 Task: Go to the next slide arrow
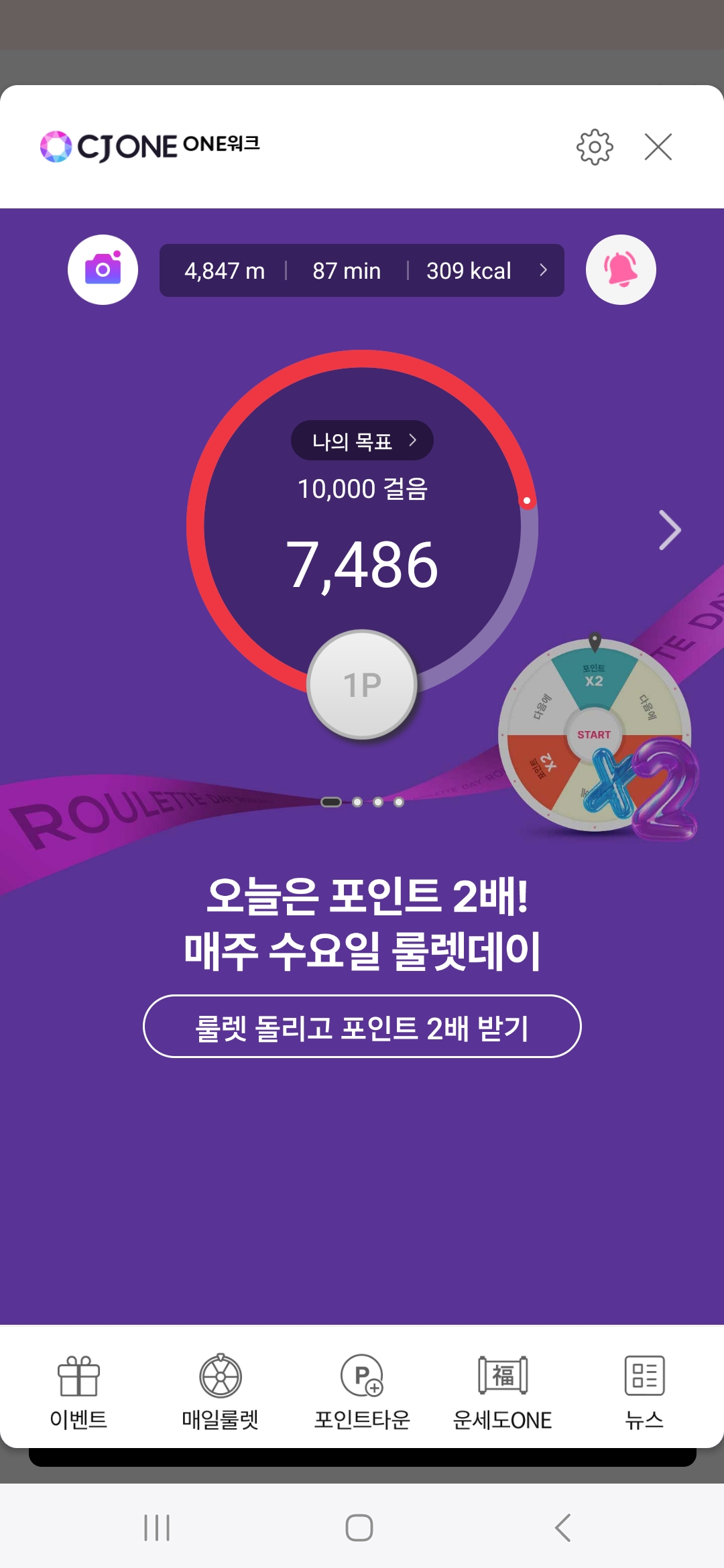[x=669, y=530]
